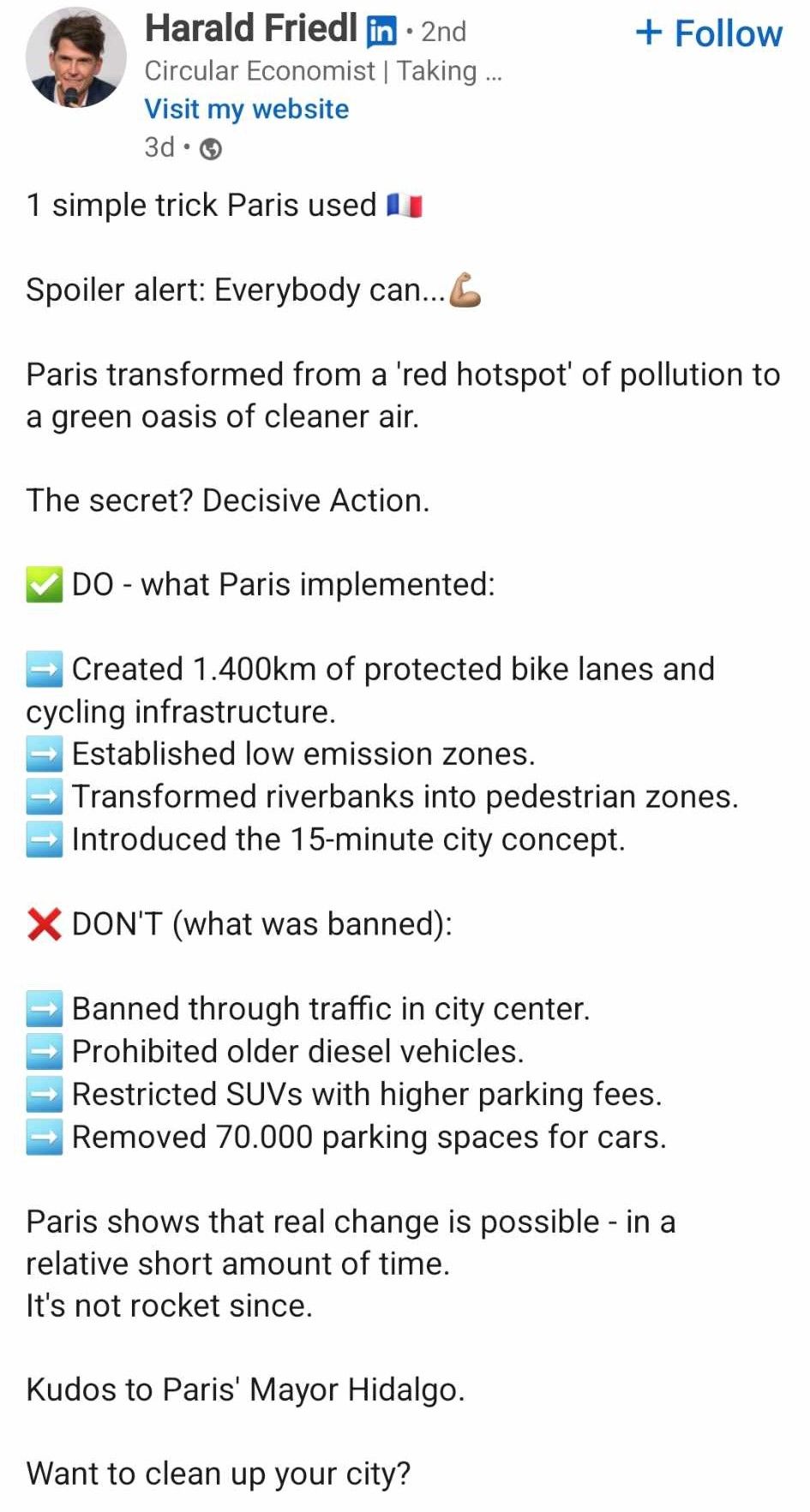Open Harald Friedl's profile picture

pyautogui.click(x=75, y=58)
